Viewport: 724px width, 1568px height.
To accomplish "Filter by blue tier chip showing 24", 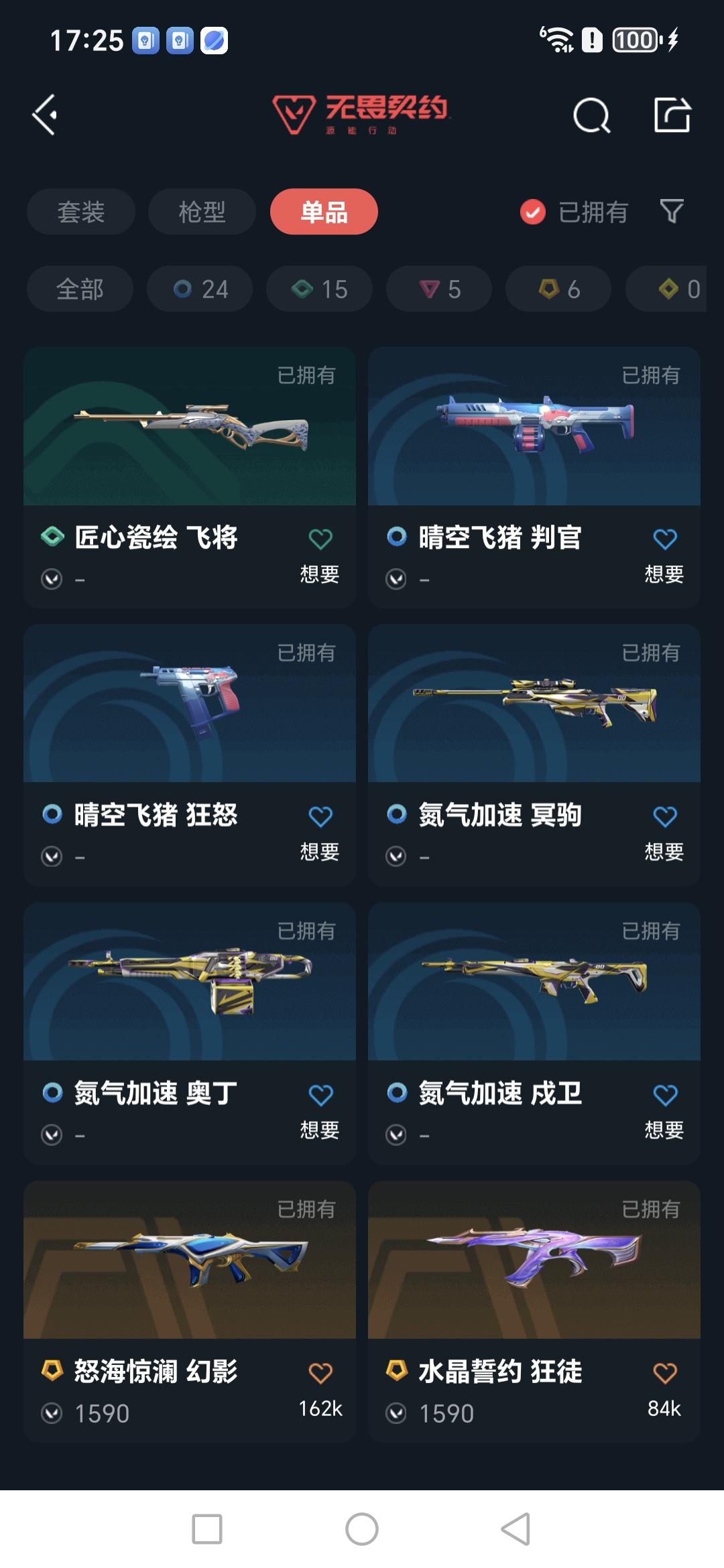I will click(200, 289).
